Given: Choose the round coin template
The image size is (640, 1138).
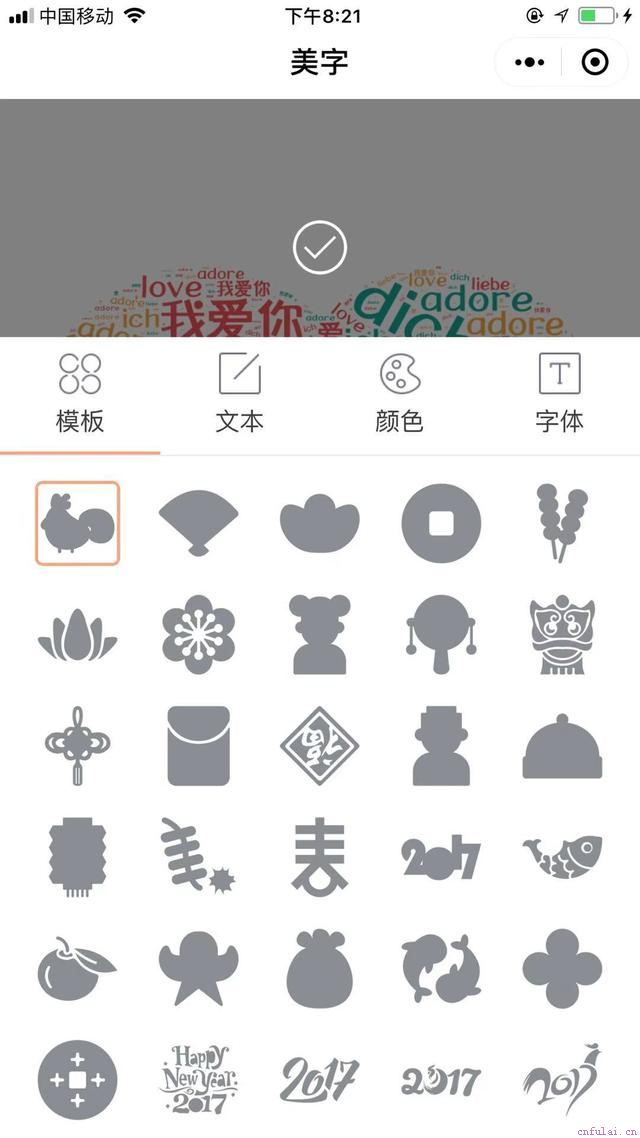Looking at the screenshot, I should [441, 523].
